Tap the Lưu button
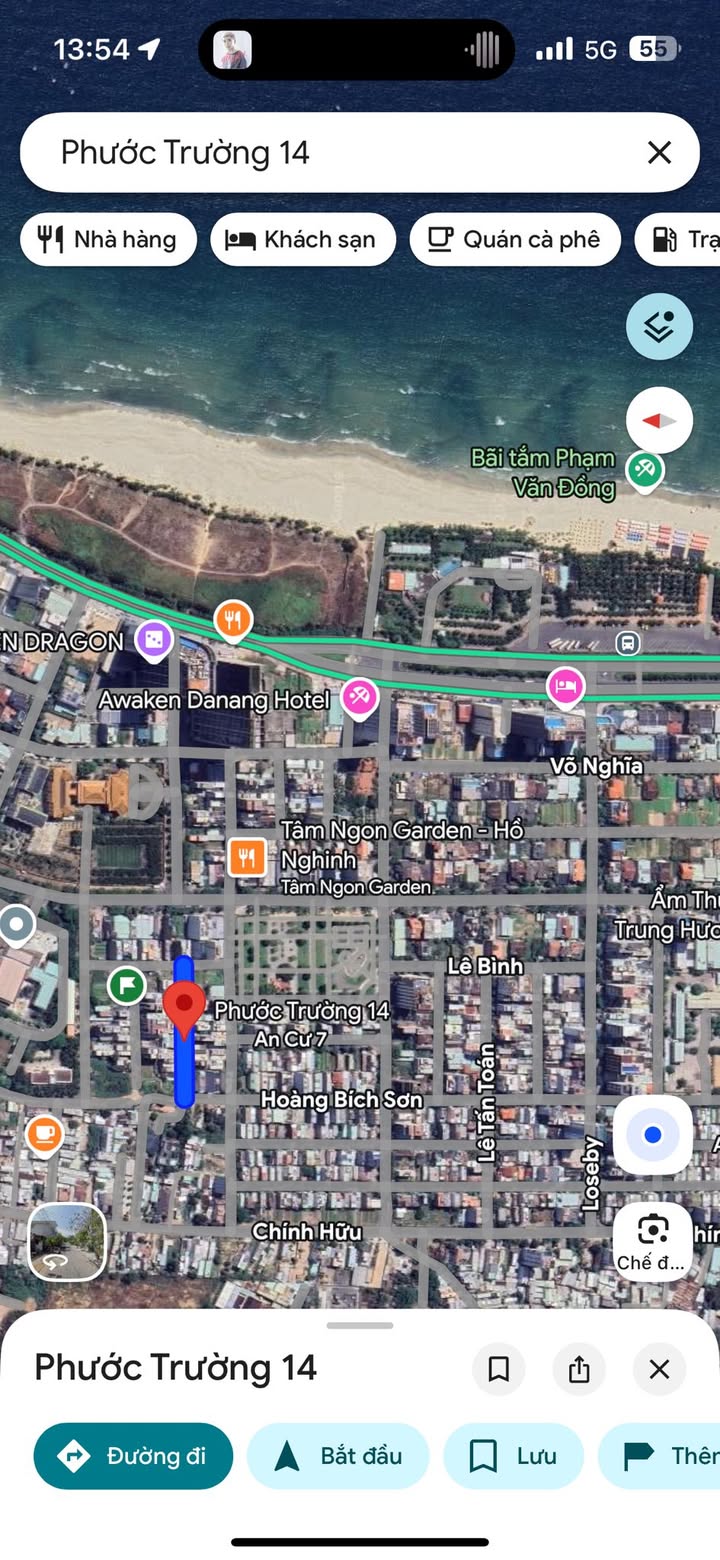 coord(513,1456)
